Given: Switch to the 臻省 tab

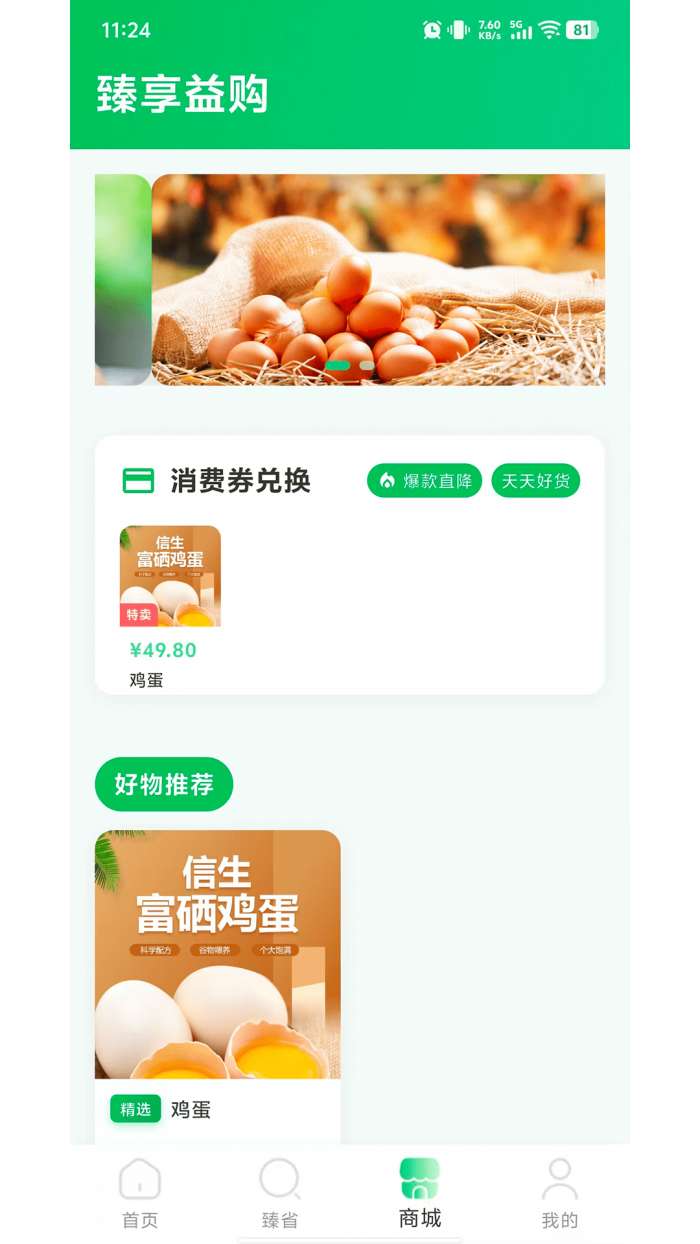Looking at the screenshot, I should point(280,1193).
